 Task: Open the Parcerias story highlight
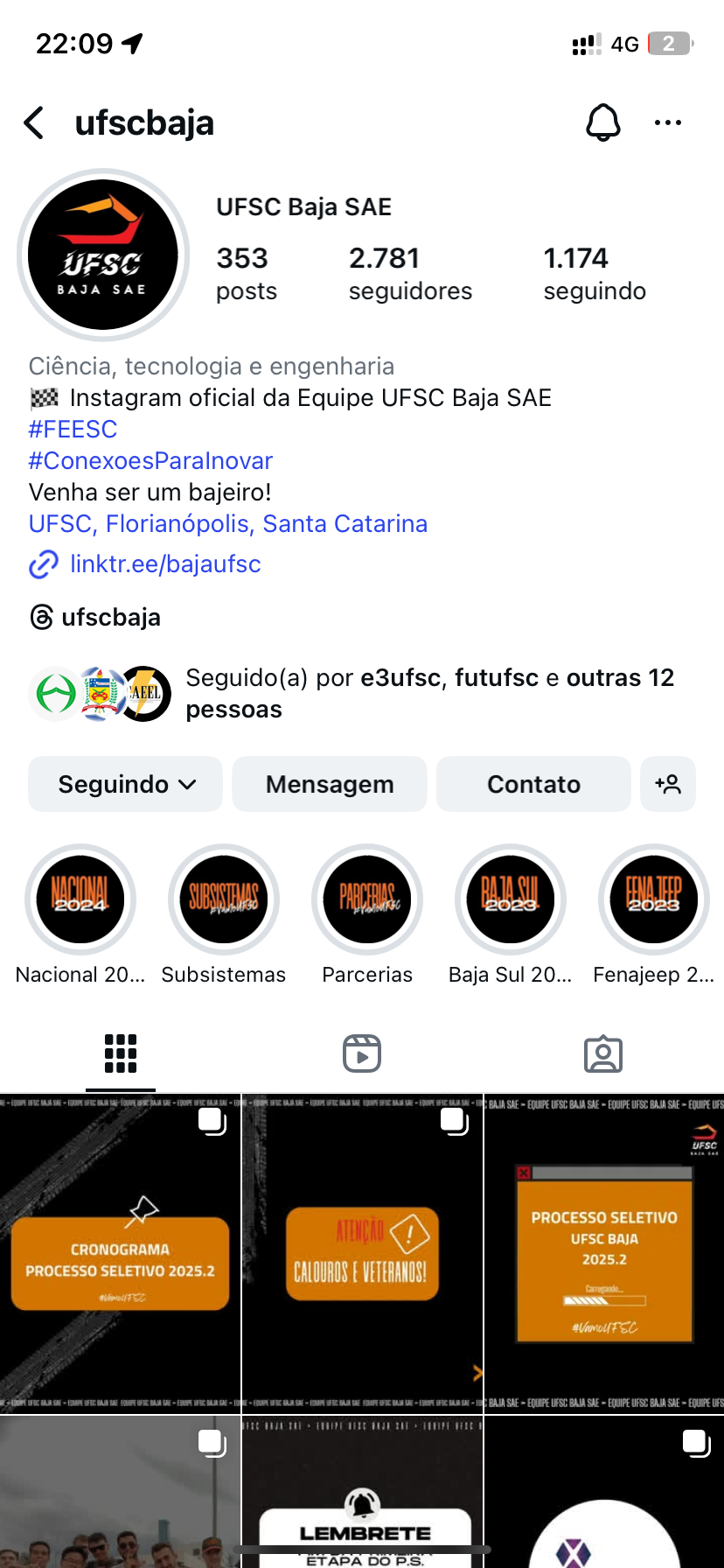pyautogui.click(x=367, y=900)
